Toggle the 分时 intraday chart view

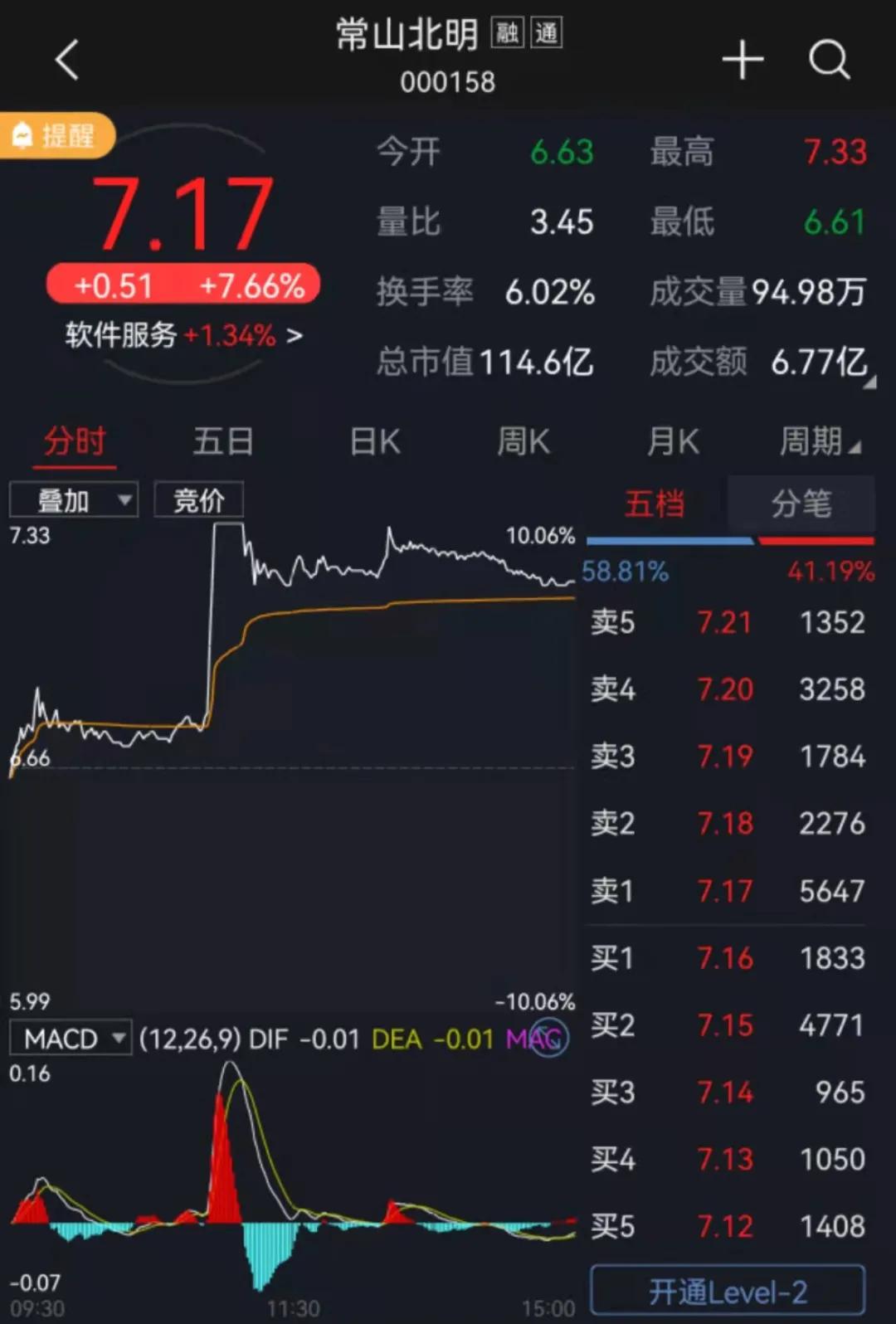(x=72, y=441)
